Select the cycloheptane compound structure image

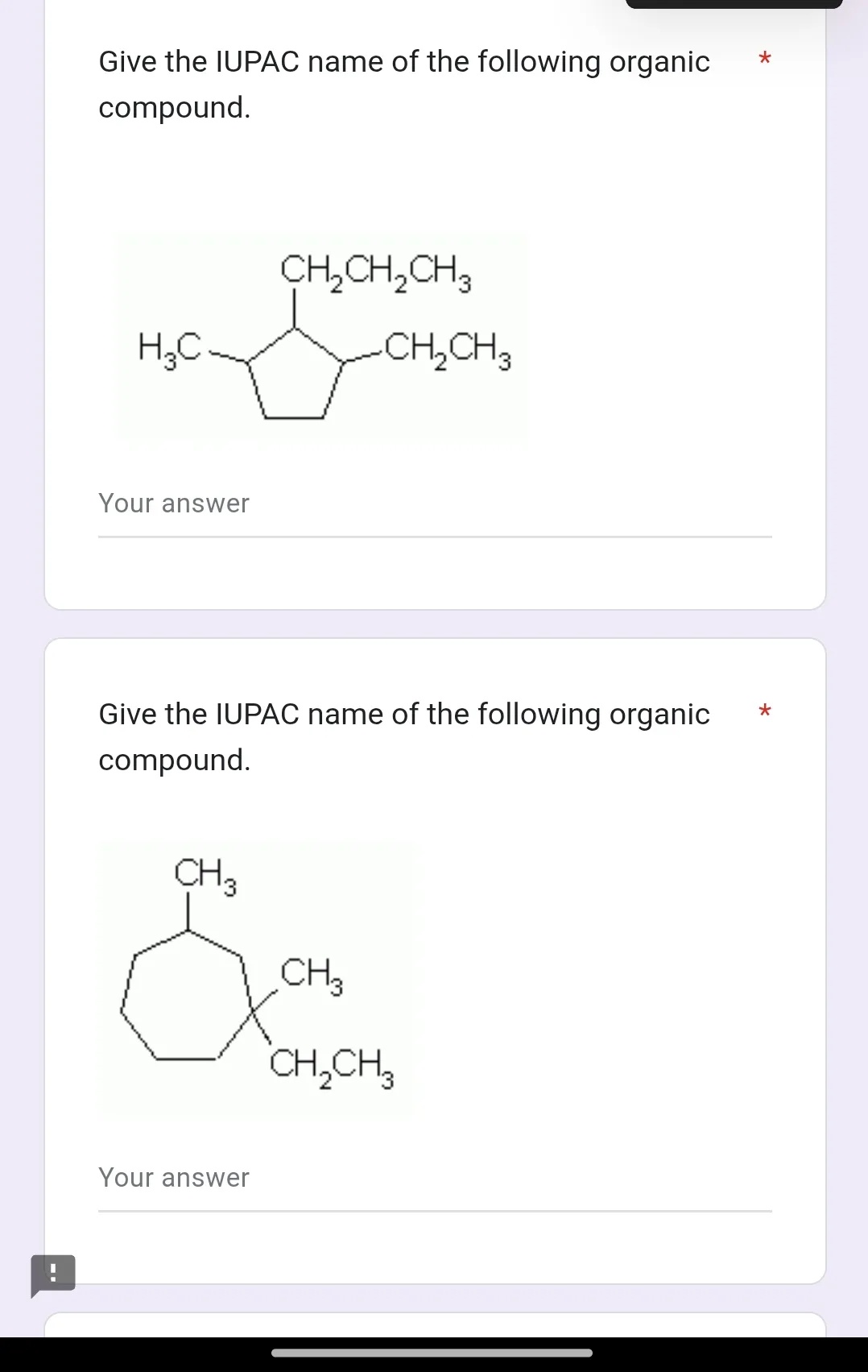(254, 979)
